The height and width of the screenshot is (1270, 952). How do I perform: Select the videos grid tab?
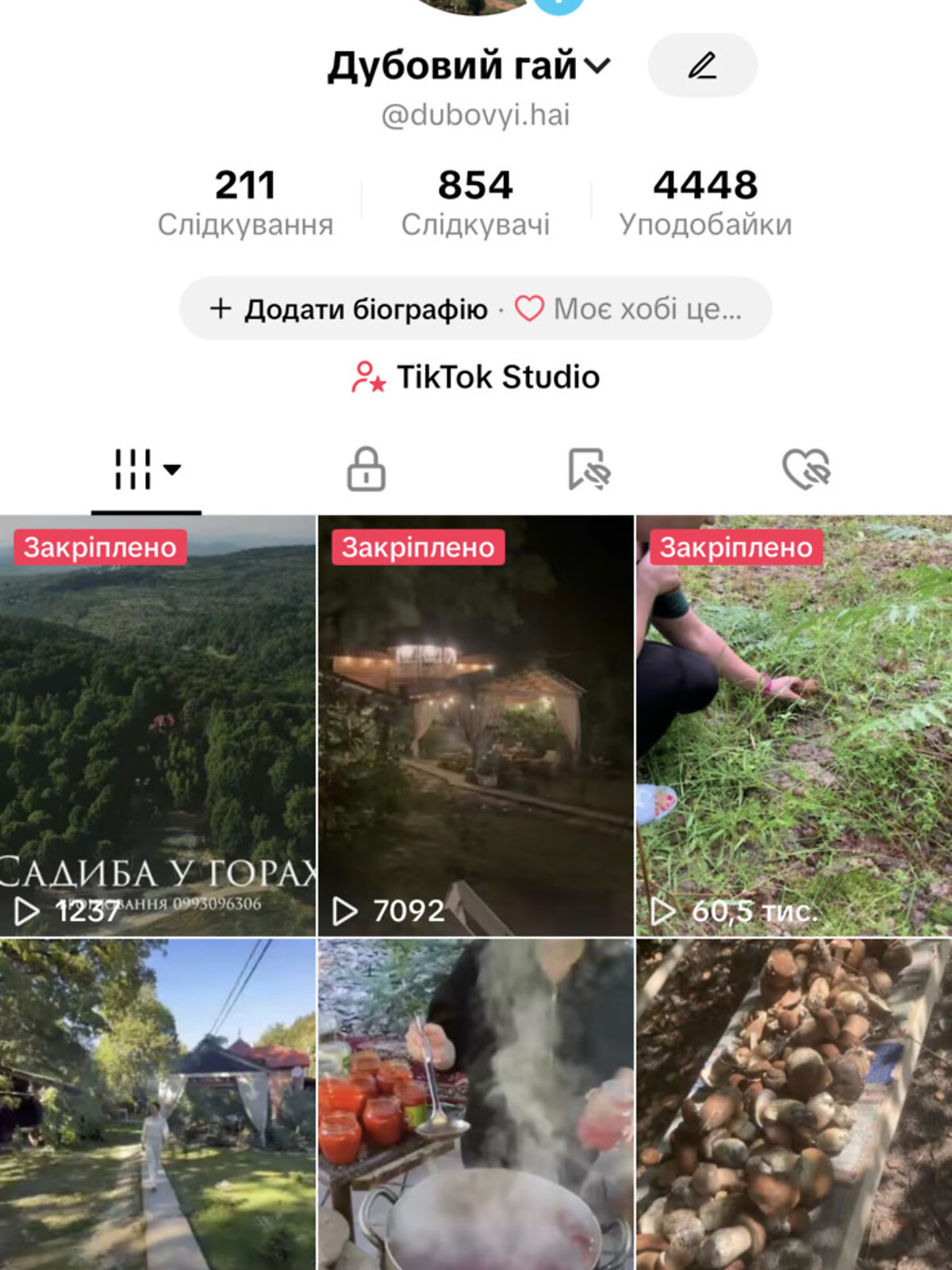click(146, 469)
